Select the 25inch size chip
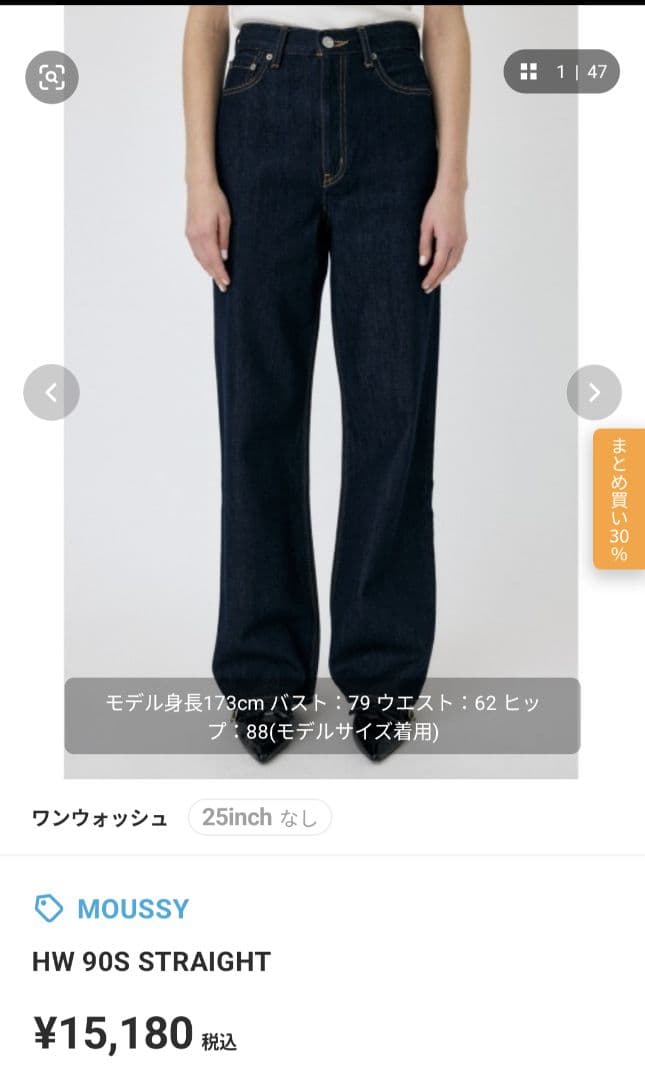This screenshot has width=645, height=1080. pyautogui.click(x=259, y=817)
